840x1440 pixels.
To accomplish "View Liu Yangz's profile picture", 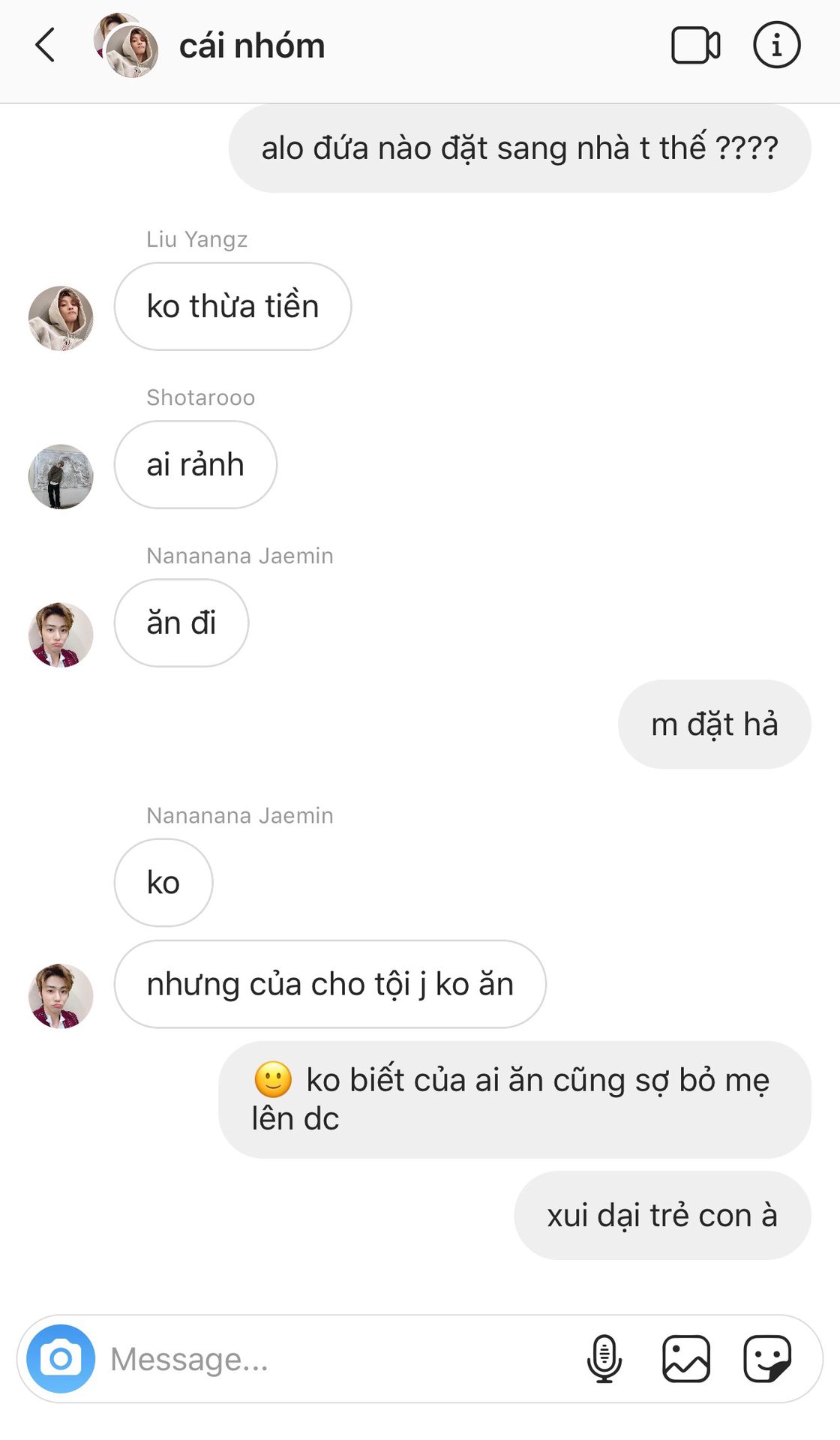I will tap(61, 318).
